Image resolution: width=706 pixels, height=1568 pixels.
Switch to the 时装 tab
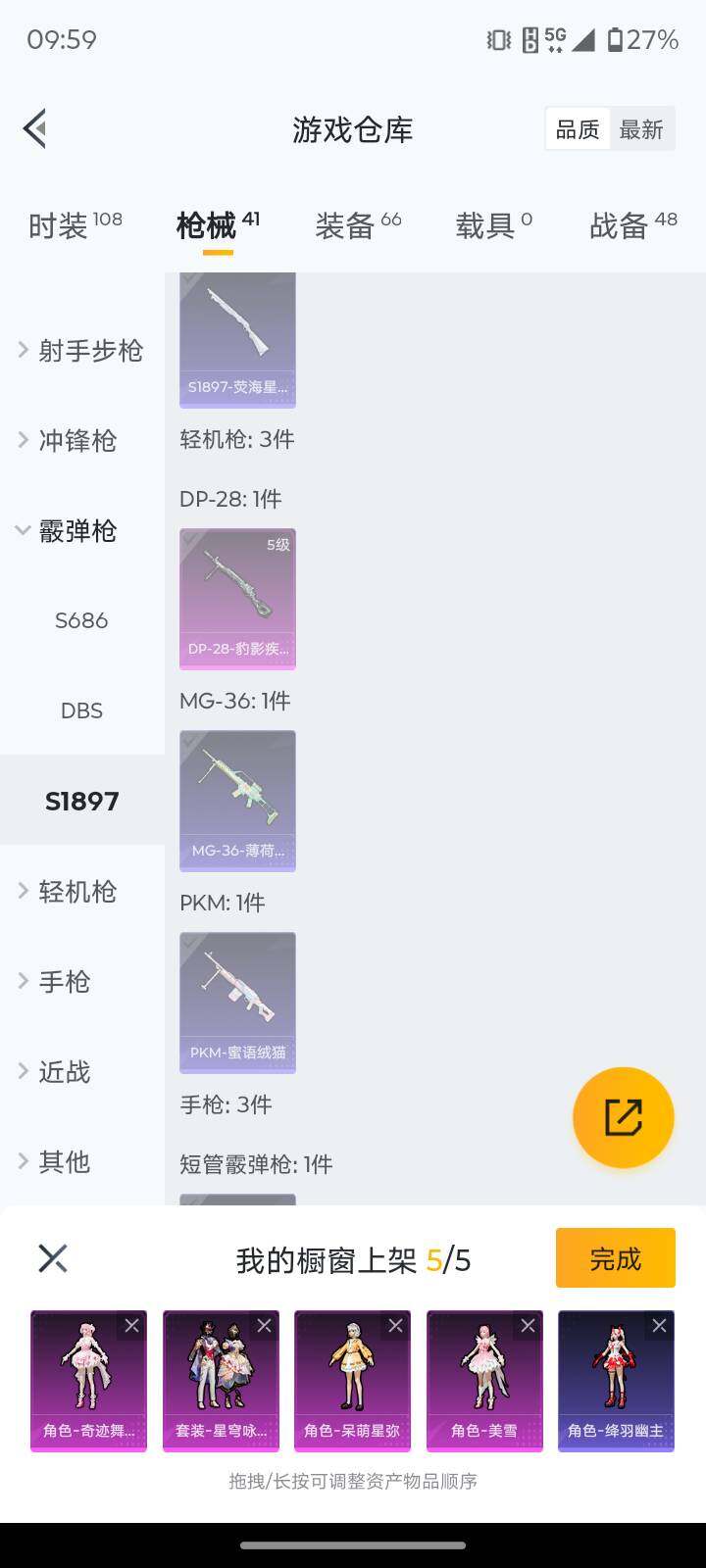(x=64, y=223)
